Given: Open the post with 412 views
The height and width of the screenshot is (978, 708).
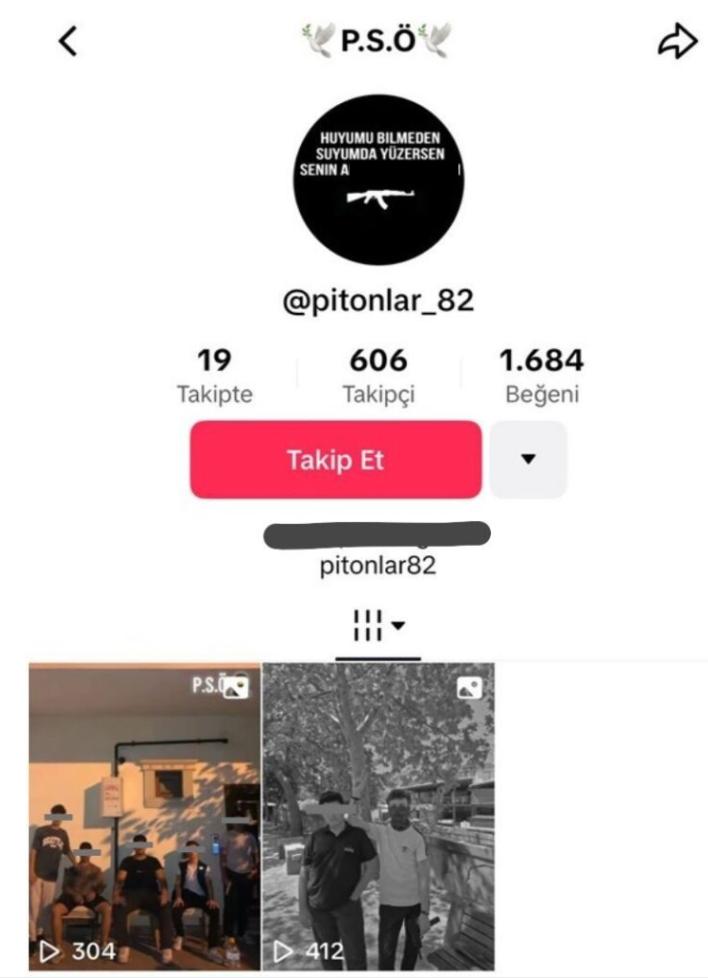Looking at the screenshot, I should point(378,815).
